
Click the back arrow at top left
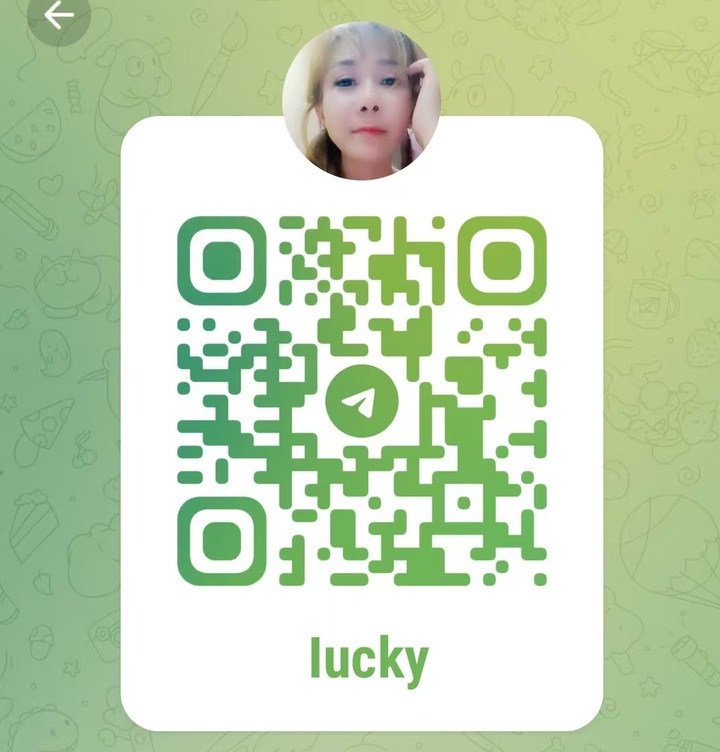[x=58, y=16]
